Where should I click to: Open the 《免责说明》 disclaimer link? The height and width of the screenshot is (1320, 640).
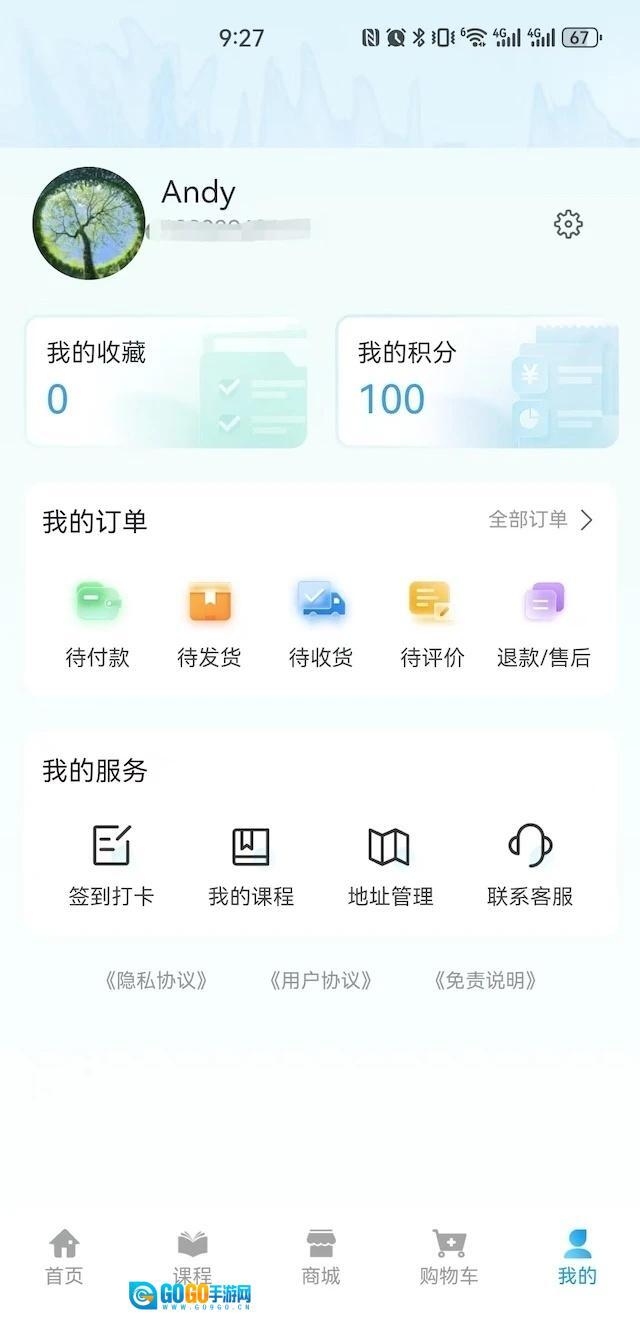[x=485, y=981]
